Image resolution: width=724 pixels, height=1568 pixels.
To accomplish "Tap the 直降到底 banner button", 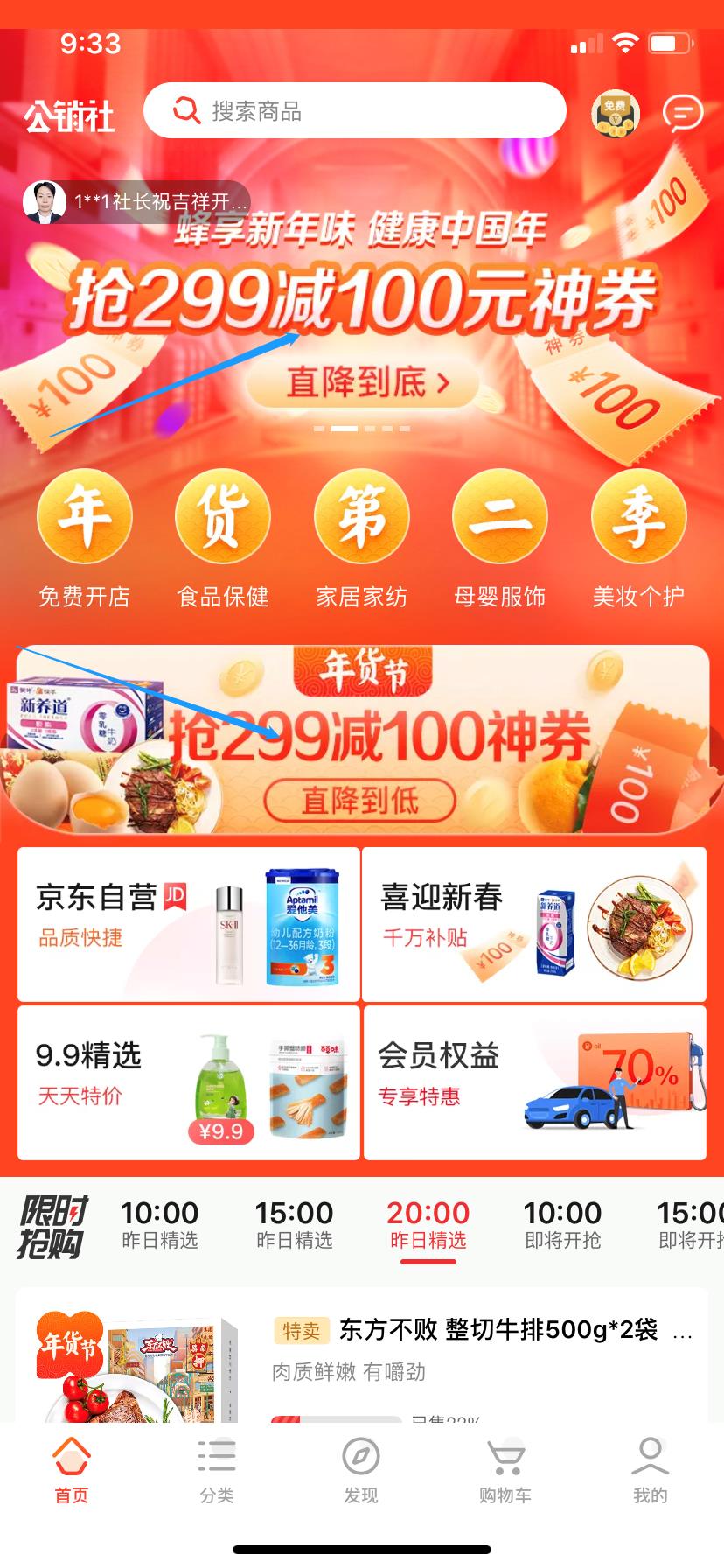I will tap(362, 383).
